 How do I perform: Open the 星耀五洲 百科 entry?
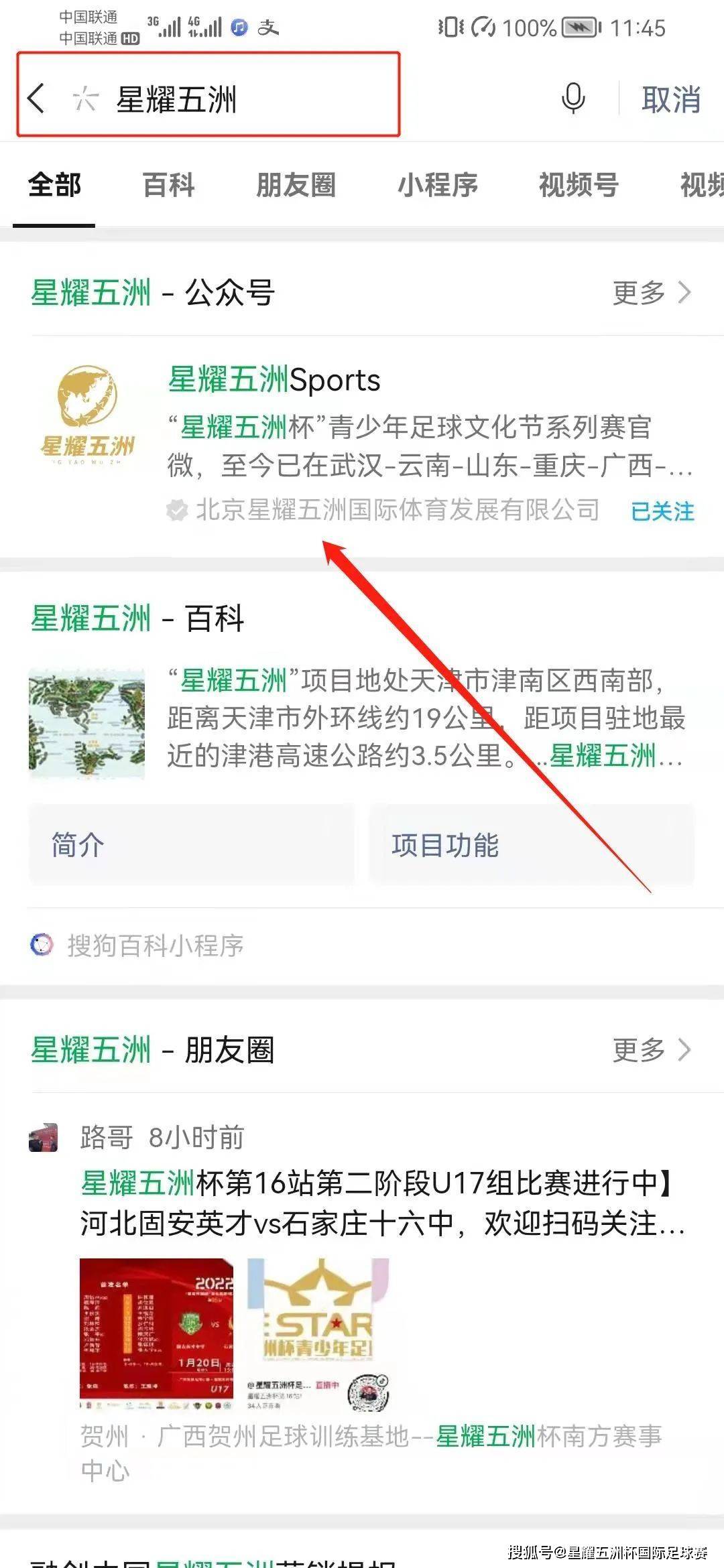pyautogui.click(x=362, y=720)
